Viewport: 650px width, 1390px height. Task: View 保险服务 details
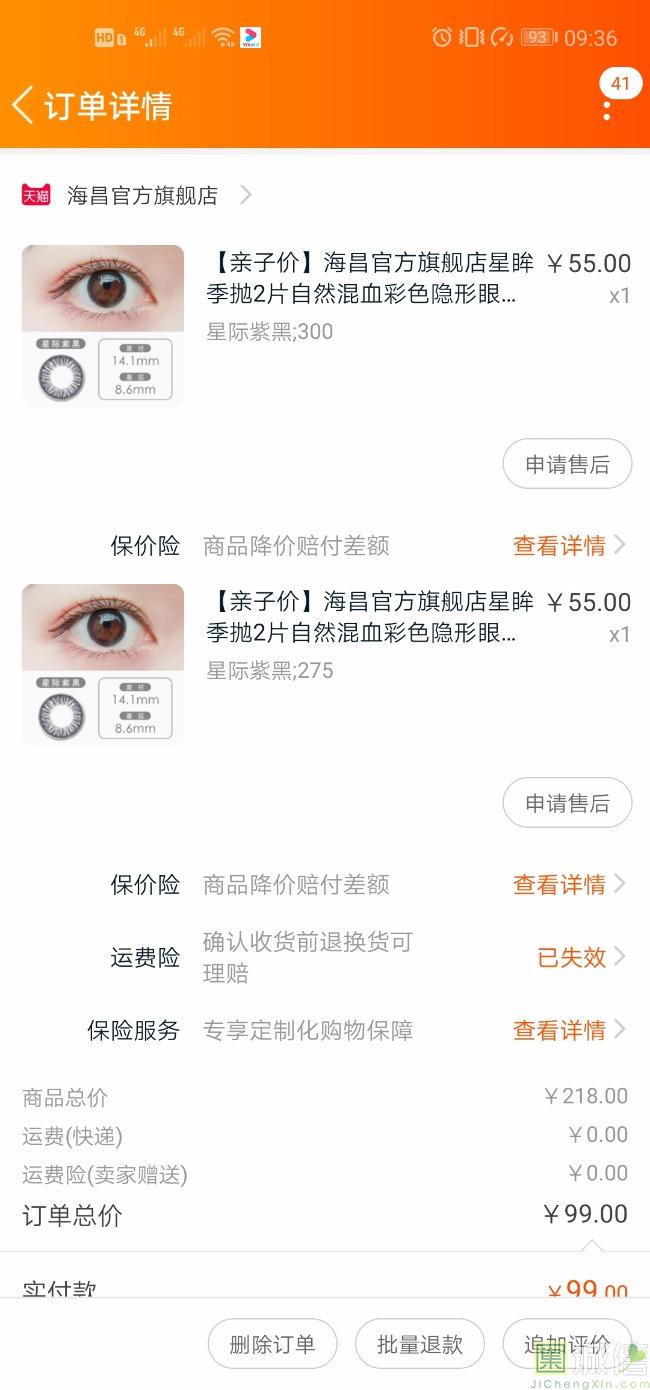(x=568, y=1031)
